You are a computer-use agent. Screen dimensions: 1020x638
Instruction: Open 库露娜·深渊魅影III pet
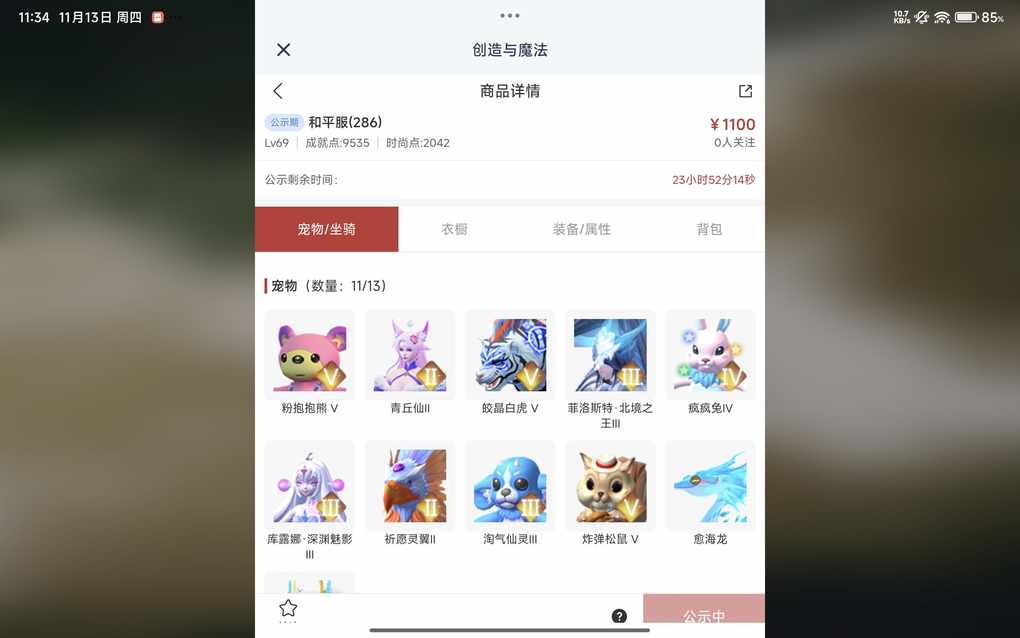click(x=310, y=486)
